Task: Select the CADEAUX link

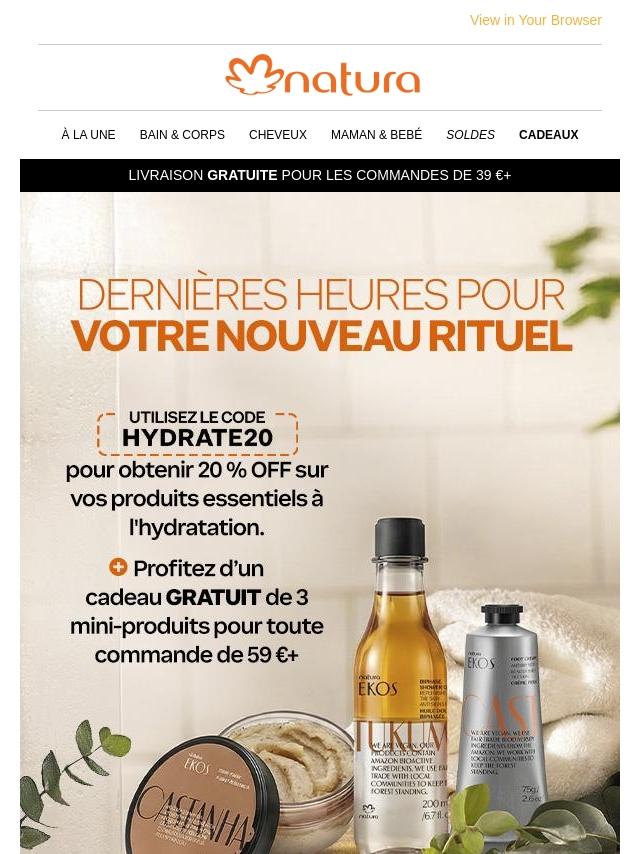Action: (x=548, y=135)
